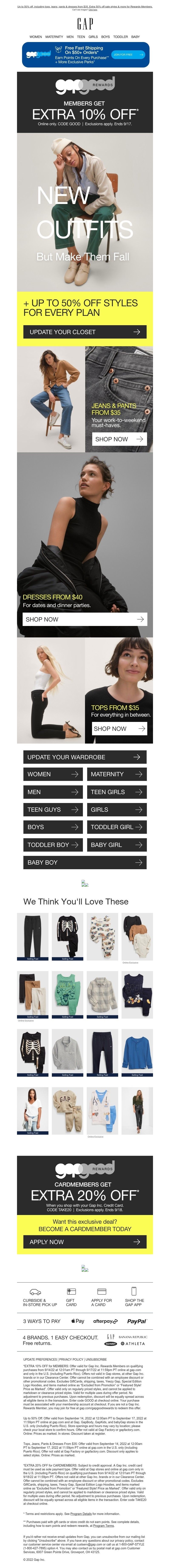The width and height of the screenshot is (170, 1568).
Task: Select the TEEN GIRLS category
Action: click(116, 792)
